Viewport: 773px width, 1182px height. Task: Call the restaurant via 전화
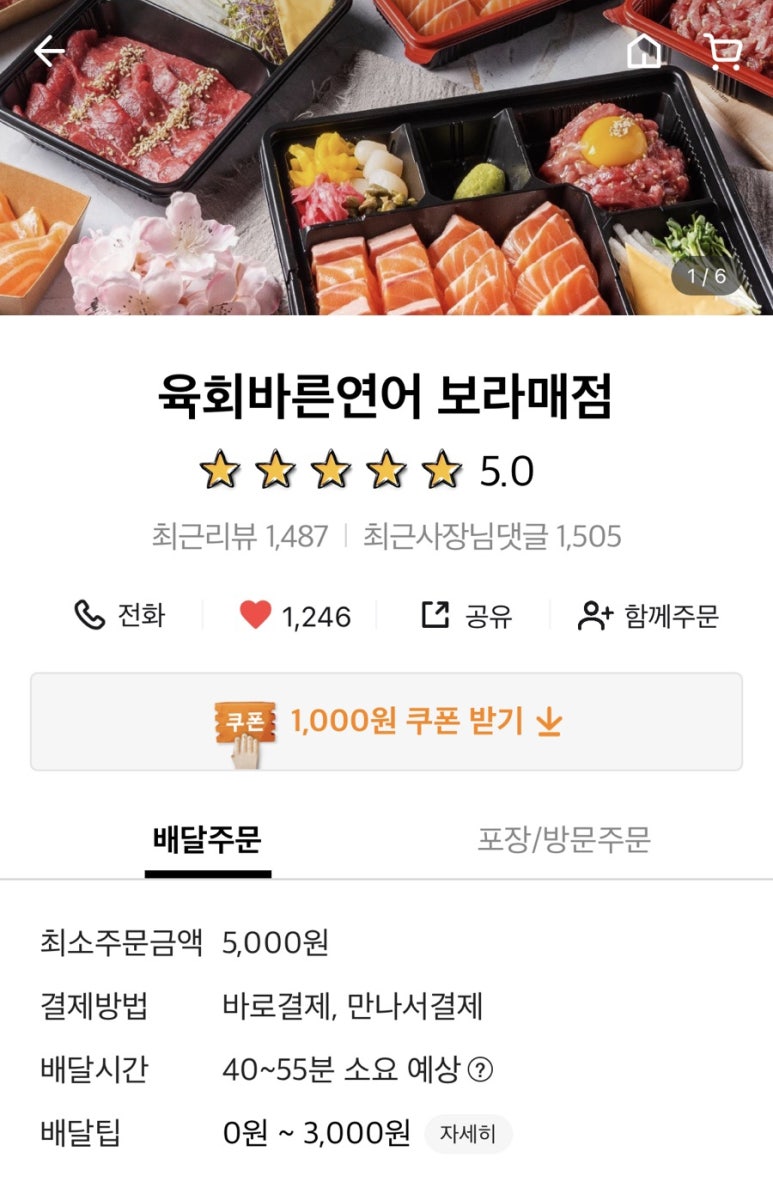pos(120,615)
